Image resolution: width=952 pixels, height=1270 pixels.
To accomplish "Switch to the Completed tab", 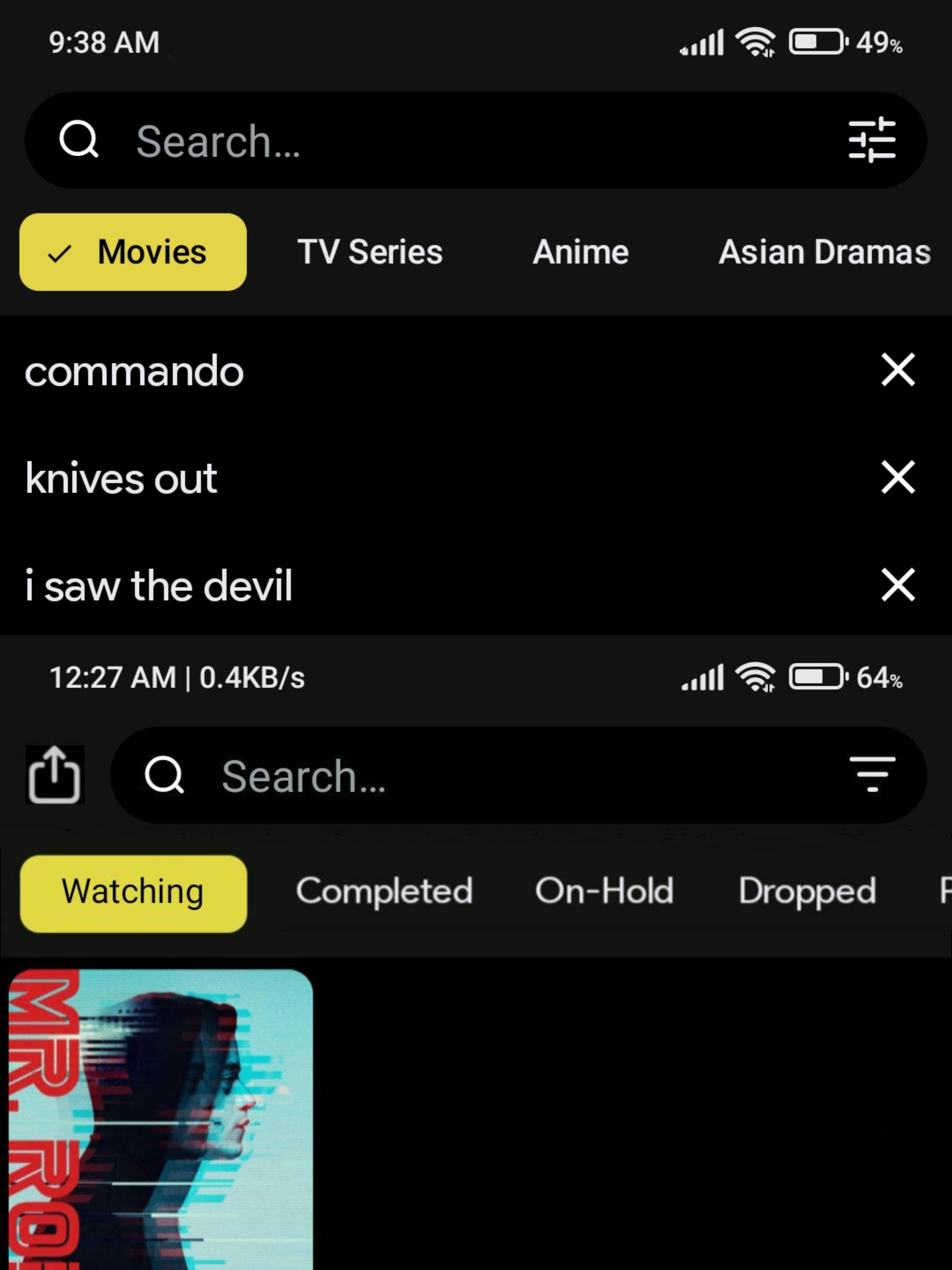I will coord(384,892).
